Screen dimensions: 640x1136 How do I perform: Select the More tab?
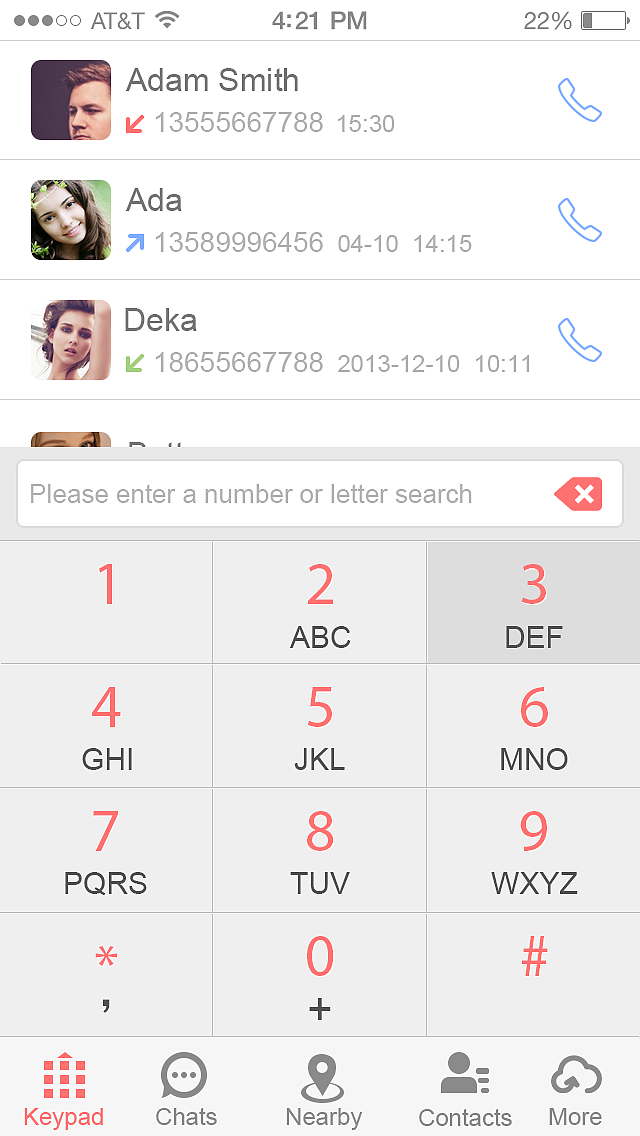coord(576,1090)
